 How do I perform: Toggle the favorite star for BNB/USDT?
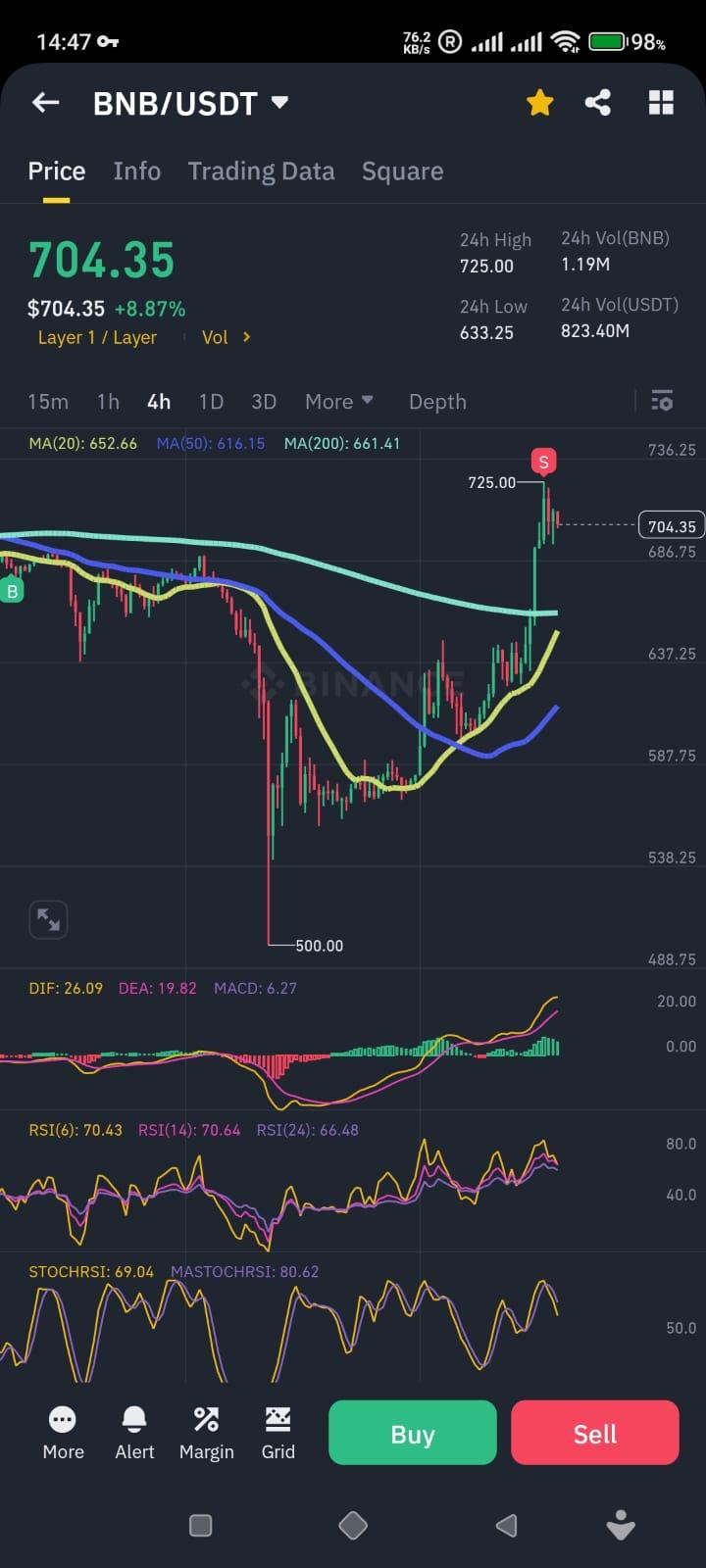coord(539,102)
